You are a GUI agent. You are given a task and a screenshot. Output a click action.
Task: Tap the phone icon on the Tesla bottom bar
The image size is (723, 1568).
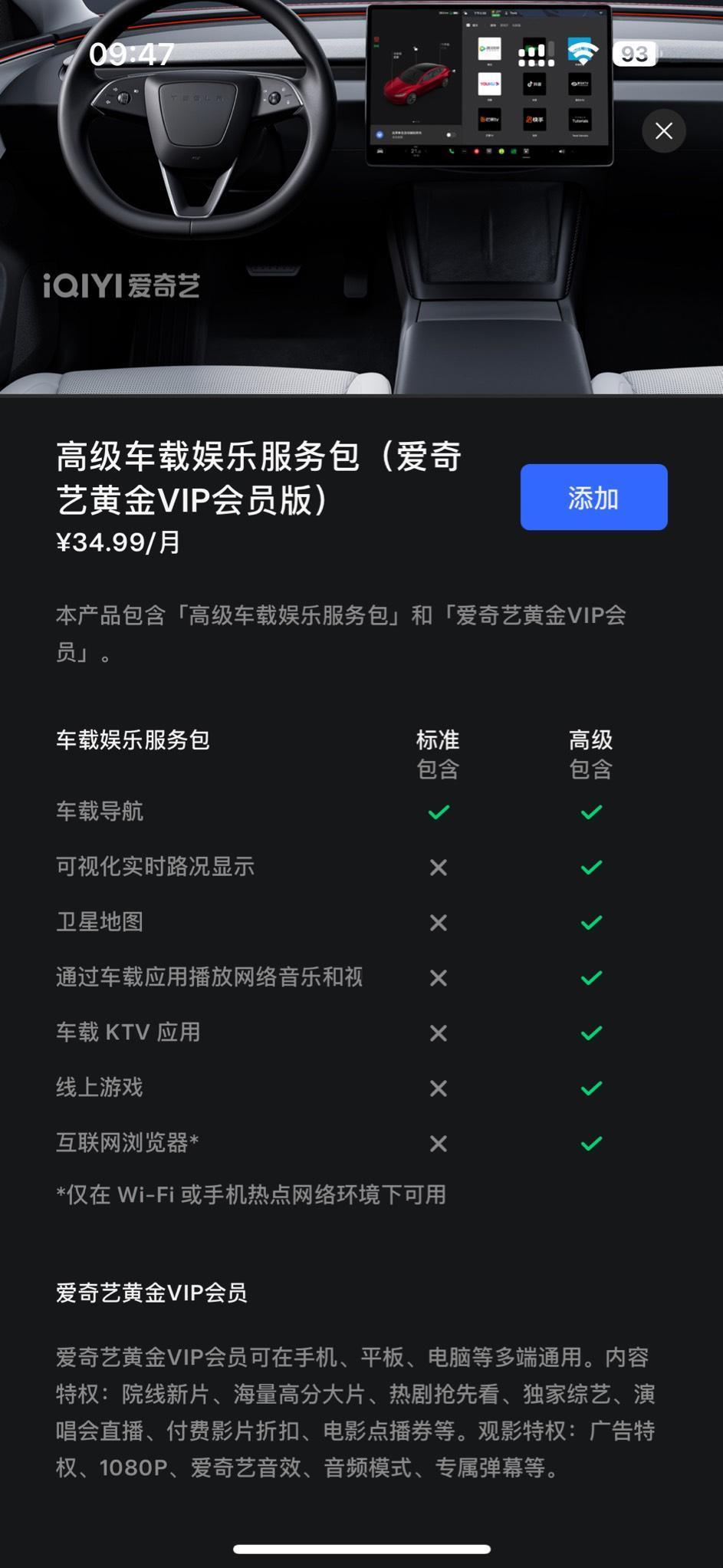(451, 150)
